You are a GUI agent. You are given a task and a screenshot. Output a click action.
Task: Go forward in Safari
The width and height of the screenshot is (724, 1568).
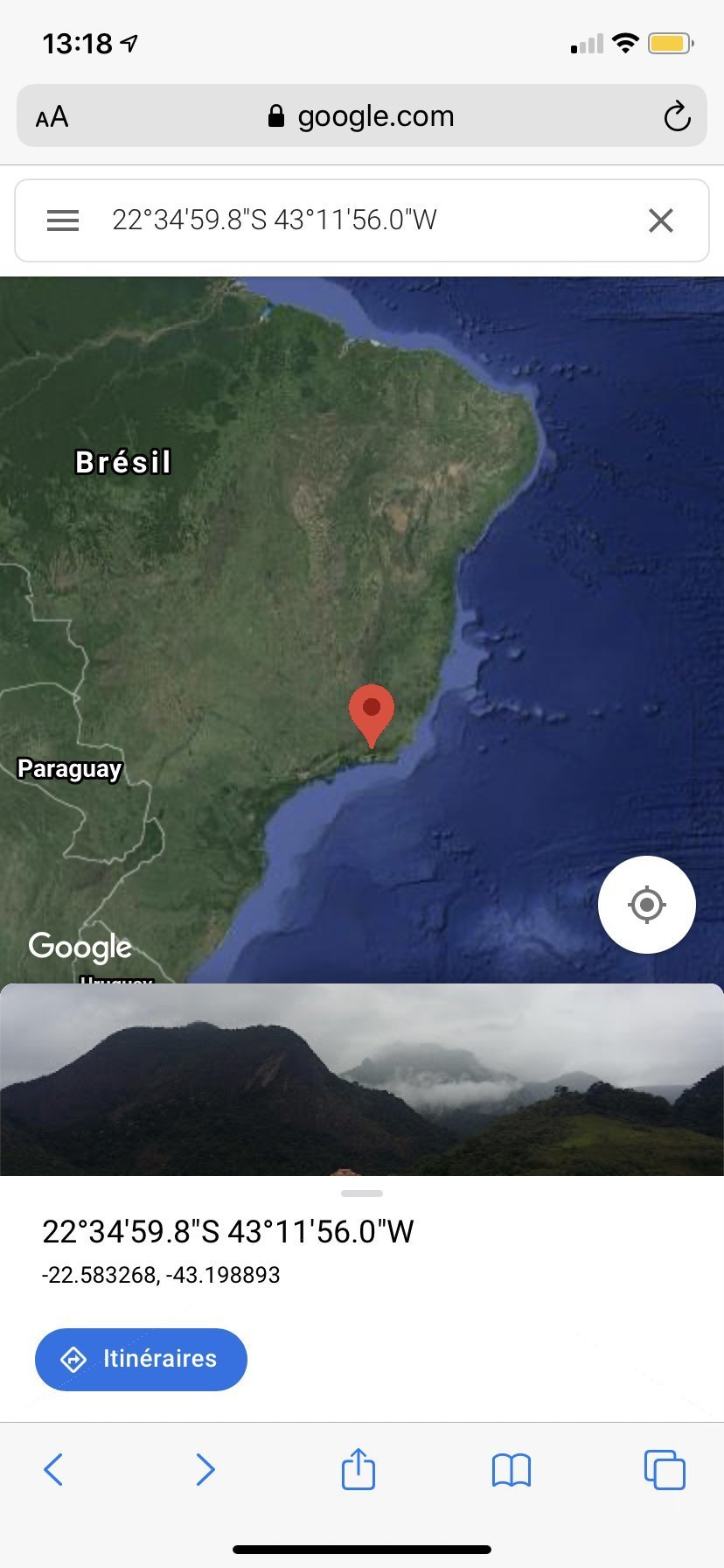[x=205, y=1469]
